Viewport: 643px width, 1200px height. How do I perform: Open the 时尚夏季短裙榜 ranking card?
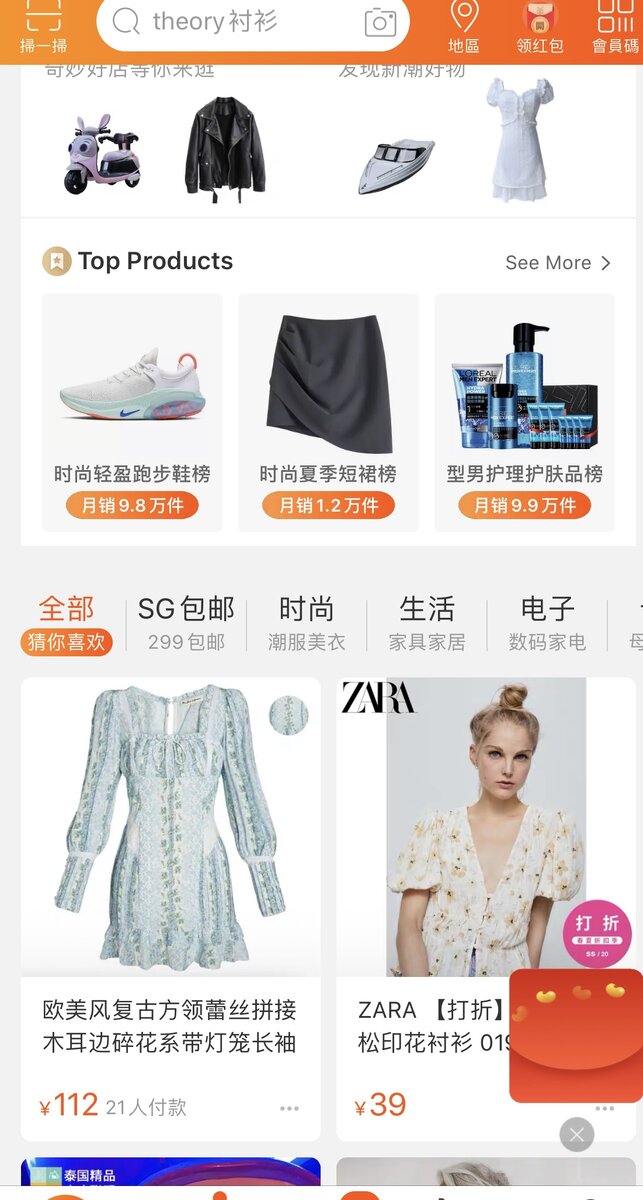[328, 412]
